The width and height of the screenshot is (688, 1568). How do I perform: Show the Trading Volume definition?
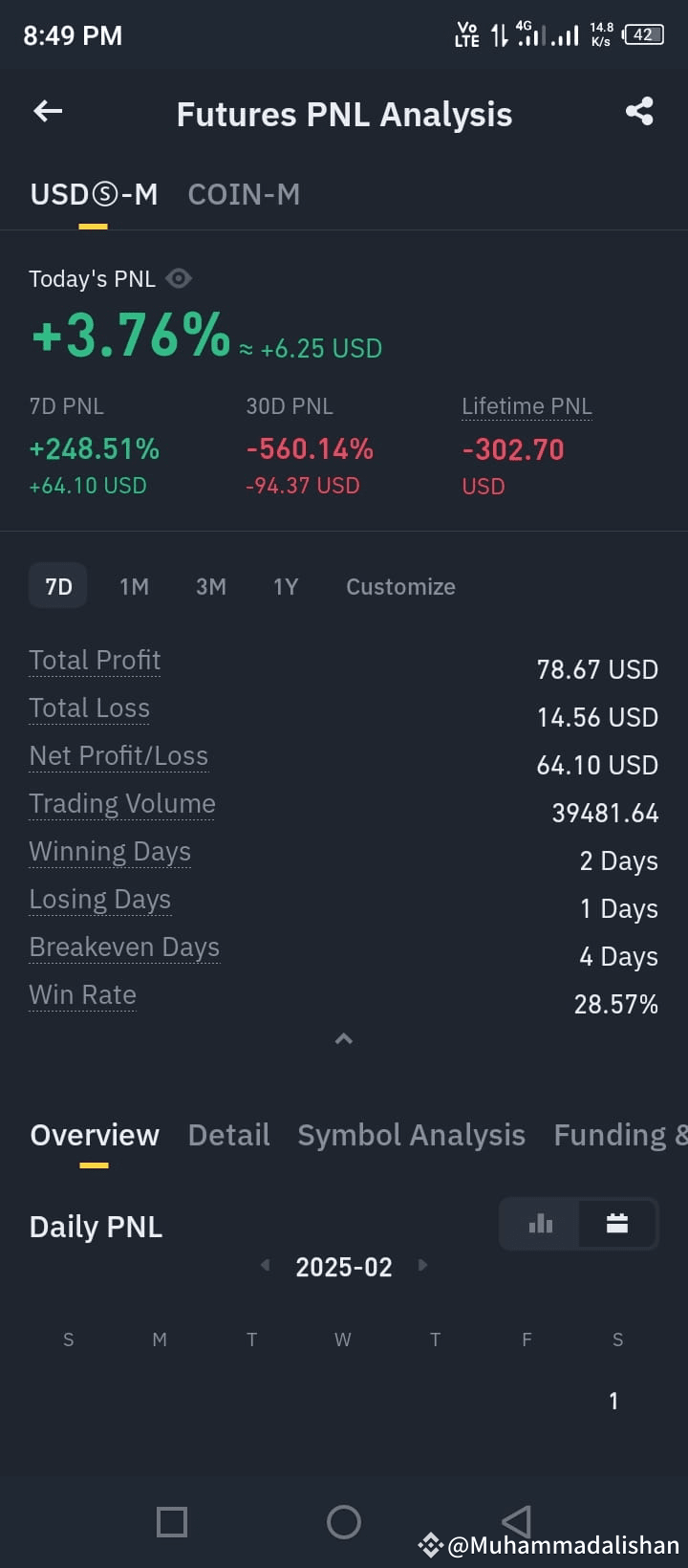point(122,804)
